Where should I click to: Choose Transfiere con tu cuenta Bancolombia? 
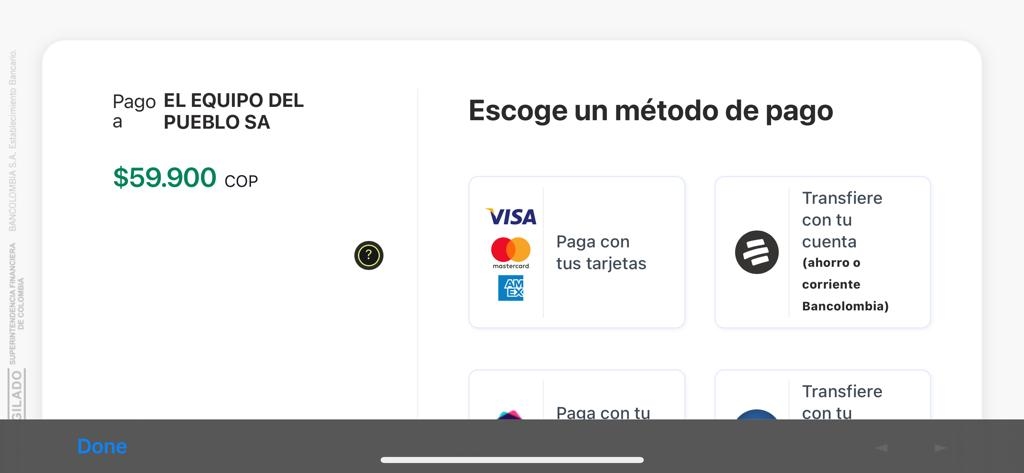pos(822,252)
